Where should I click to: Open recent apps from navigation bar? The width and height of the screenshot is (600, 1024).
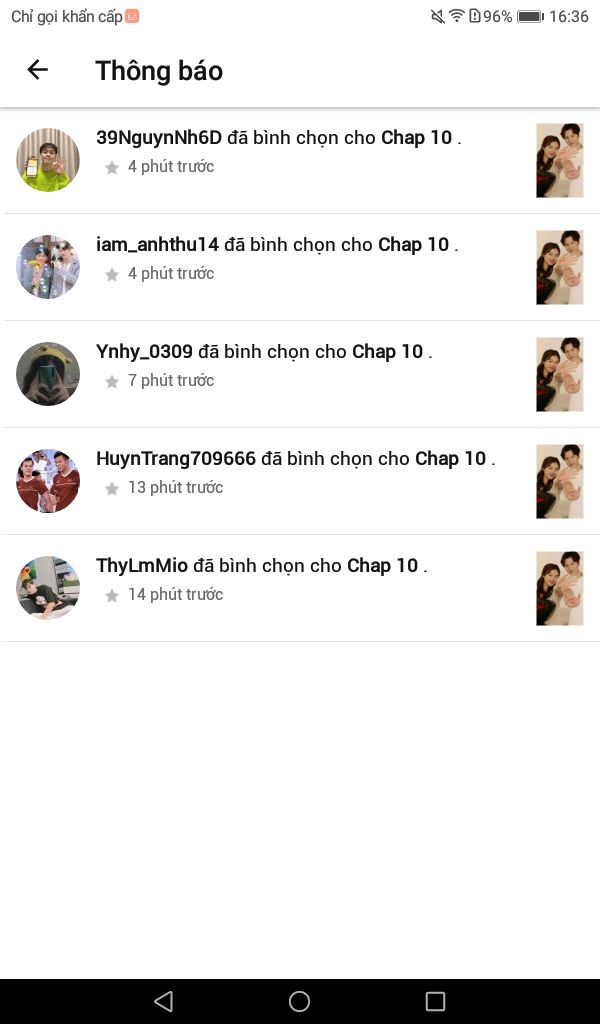pyautogui.click(x=435, y=1001)
